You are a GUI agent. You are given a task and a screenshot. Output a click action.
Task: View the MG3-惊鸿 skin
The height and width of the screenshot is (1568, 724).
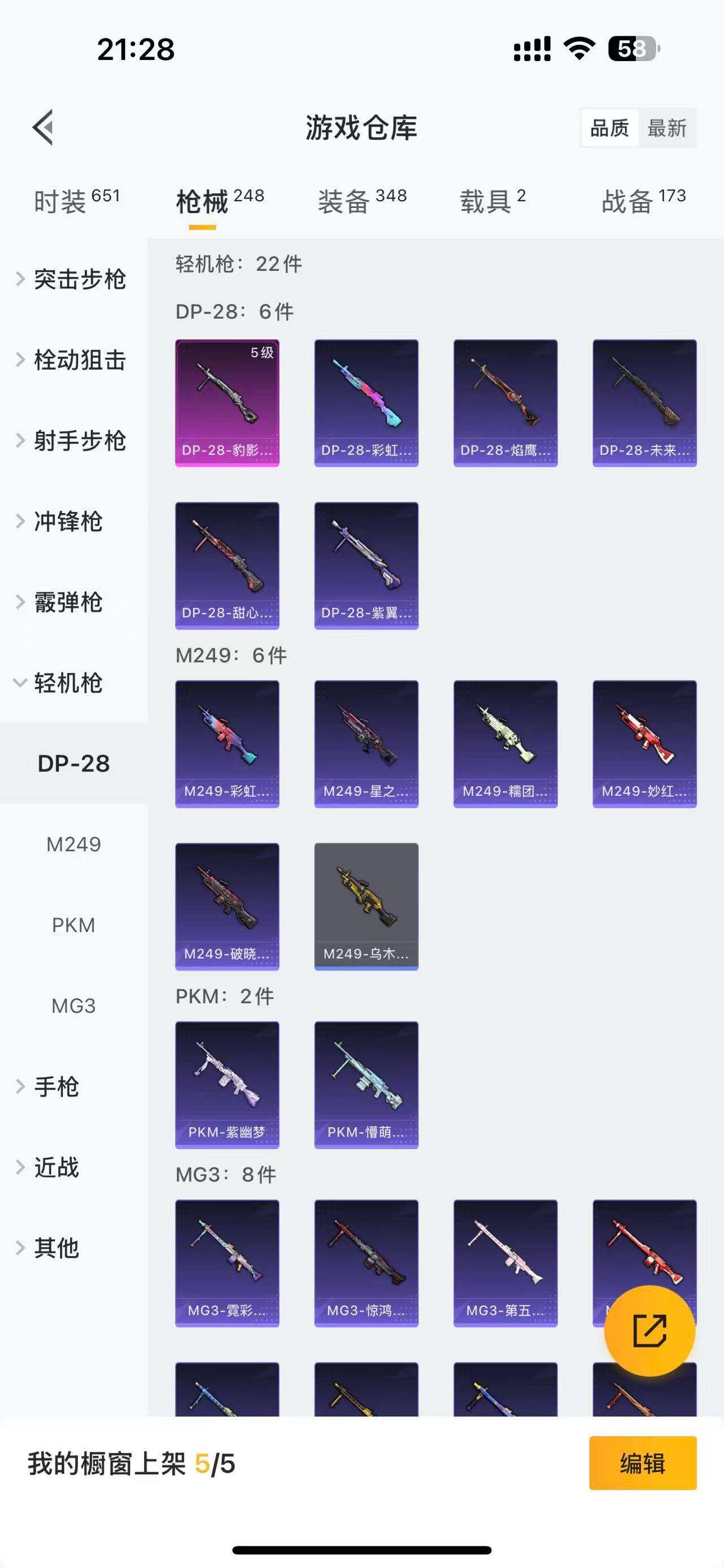click(366, 1262)
